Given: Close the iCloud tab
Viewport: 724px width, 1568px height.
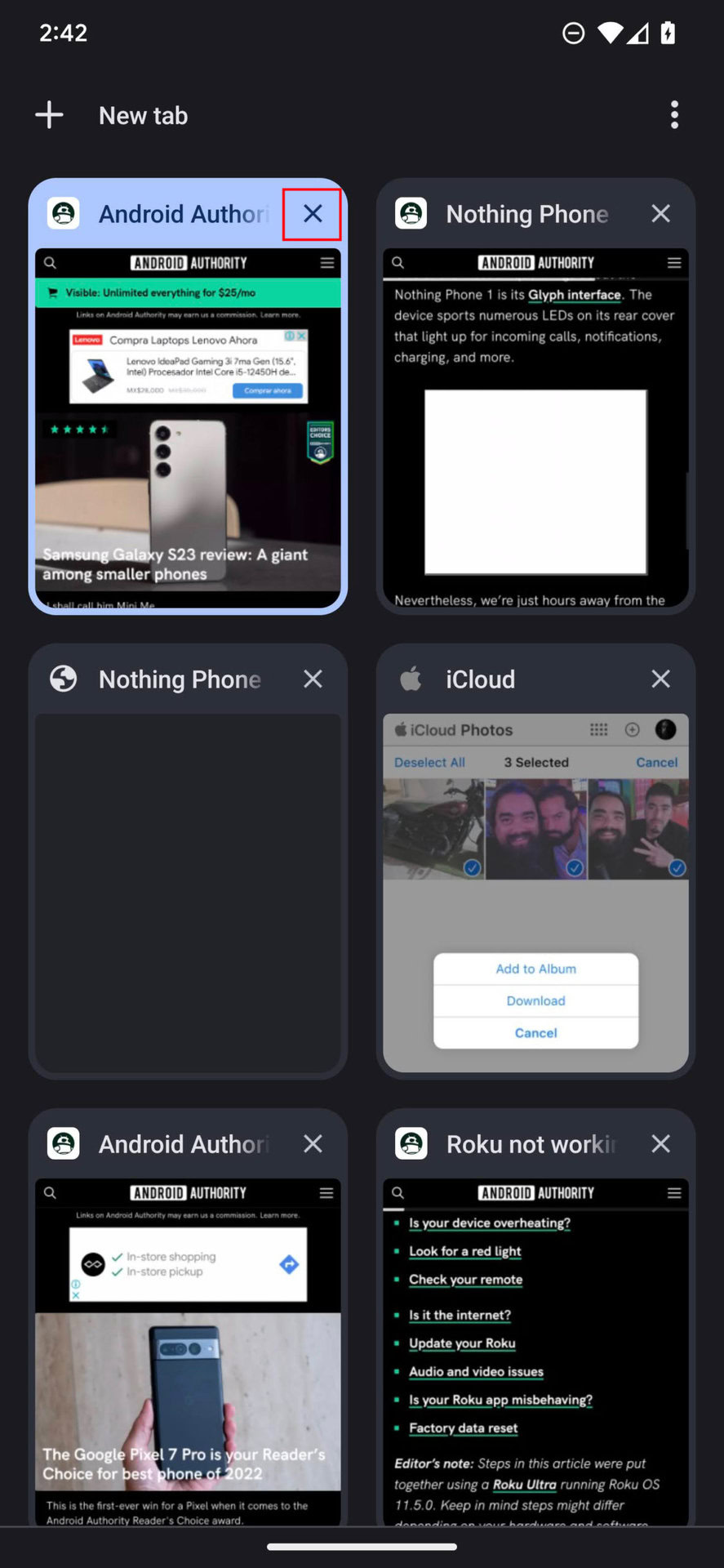Looking at the screenshot, I should pyautogui.click(x=660, y=679).
